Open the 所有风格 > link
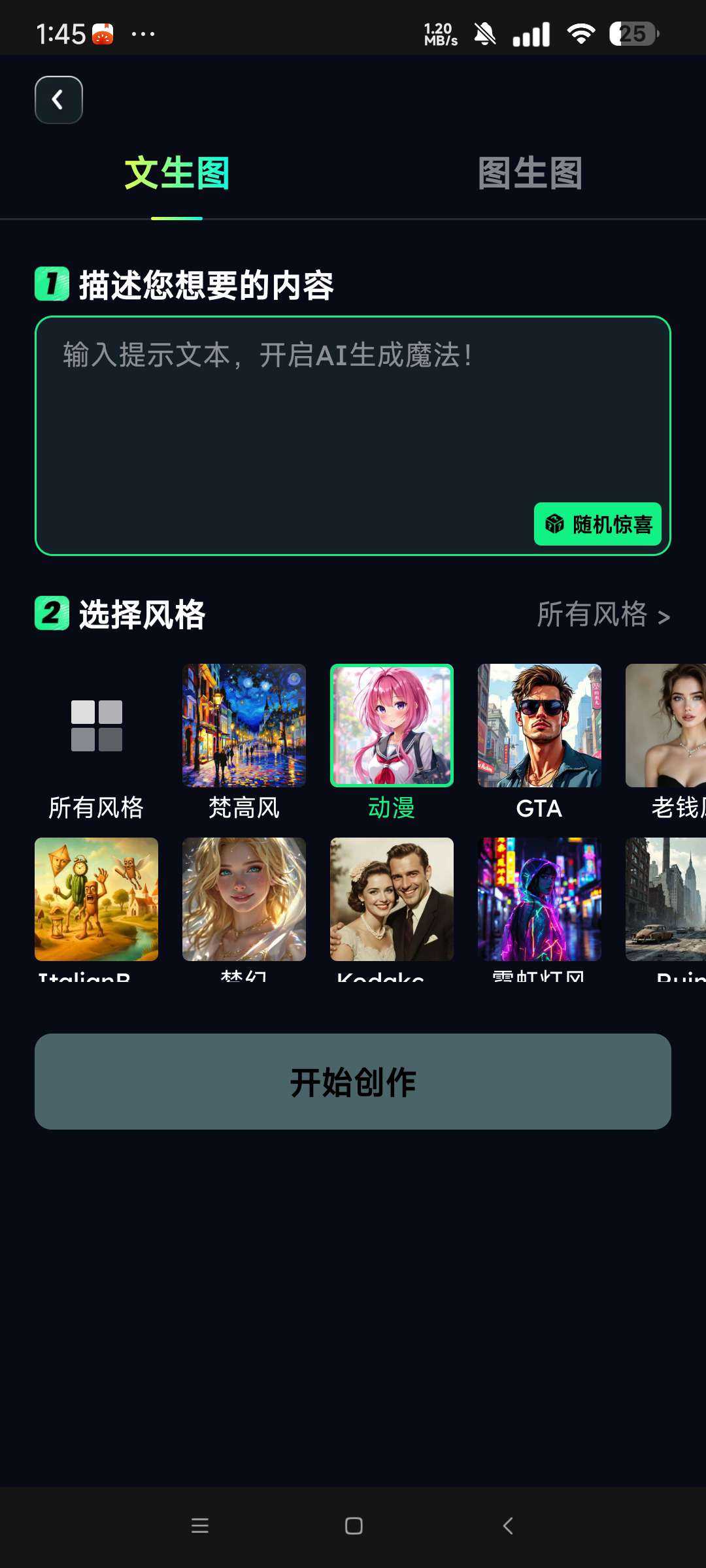The height and width of the screenshot is (1568, 706). 603,615
